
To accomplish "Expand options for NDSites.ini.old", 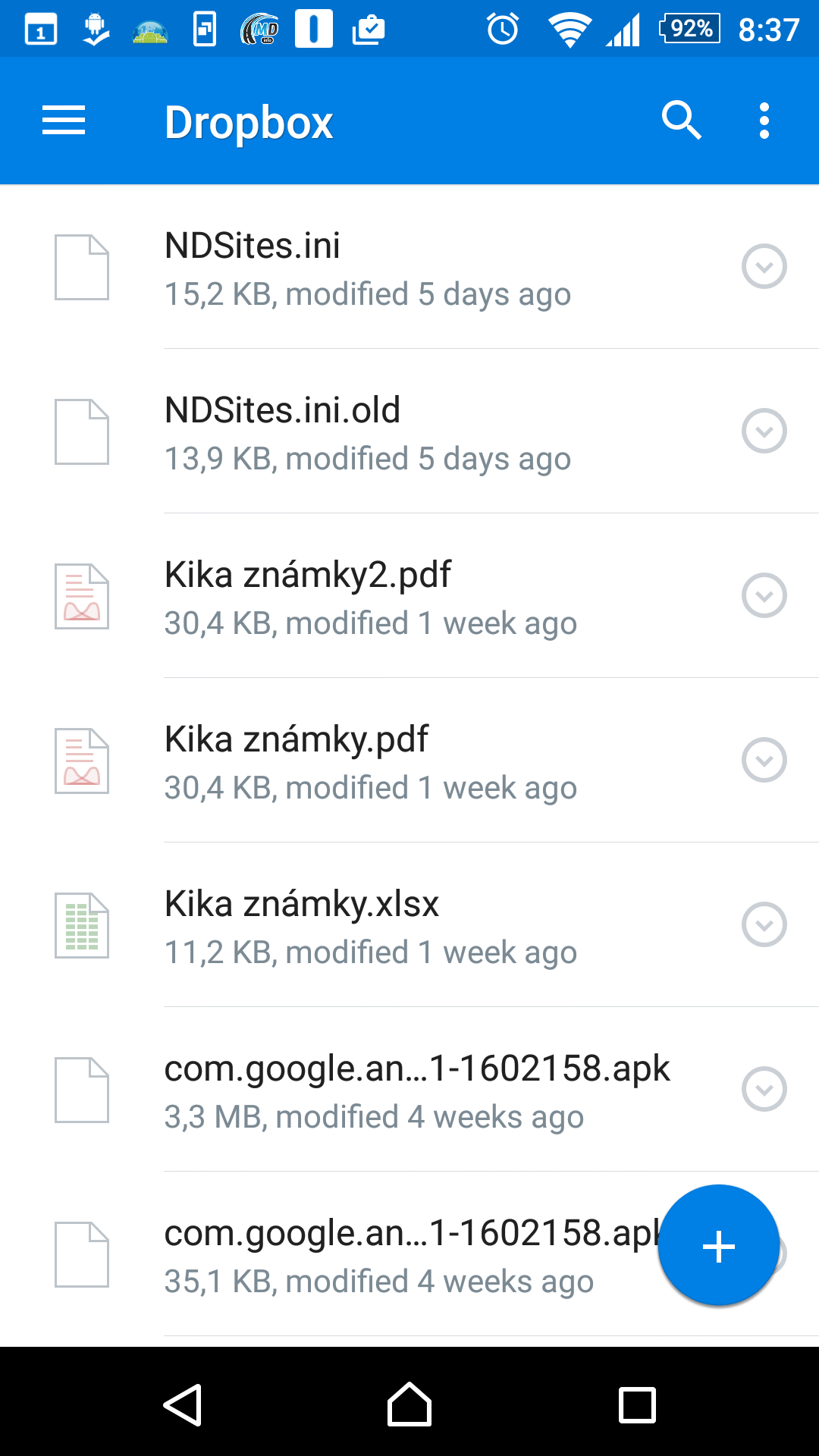I will point(764,431).
